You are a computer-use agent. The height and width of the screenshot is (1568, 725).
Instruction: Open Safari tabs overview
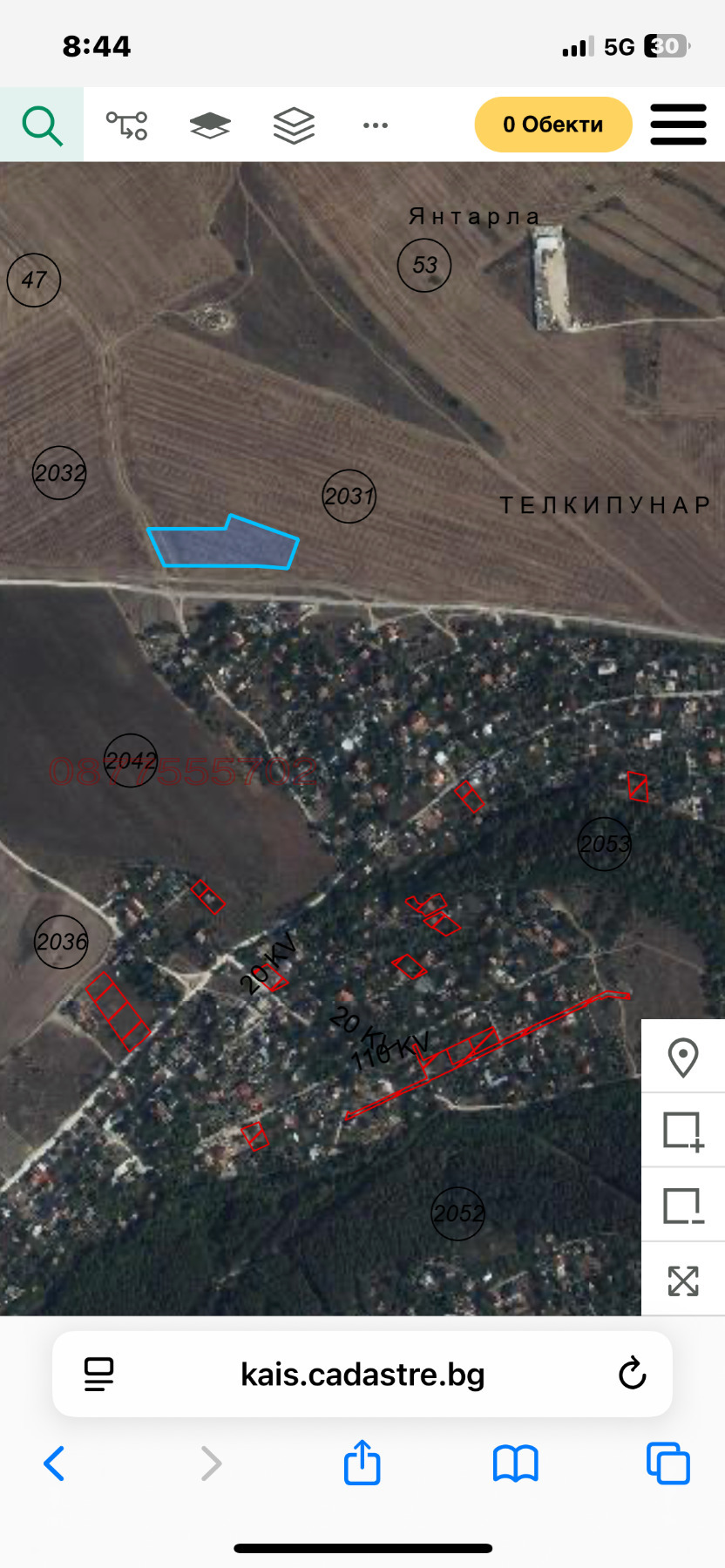[x=668, y=1463]
